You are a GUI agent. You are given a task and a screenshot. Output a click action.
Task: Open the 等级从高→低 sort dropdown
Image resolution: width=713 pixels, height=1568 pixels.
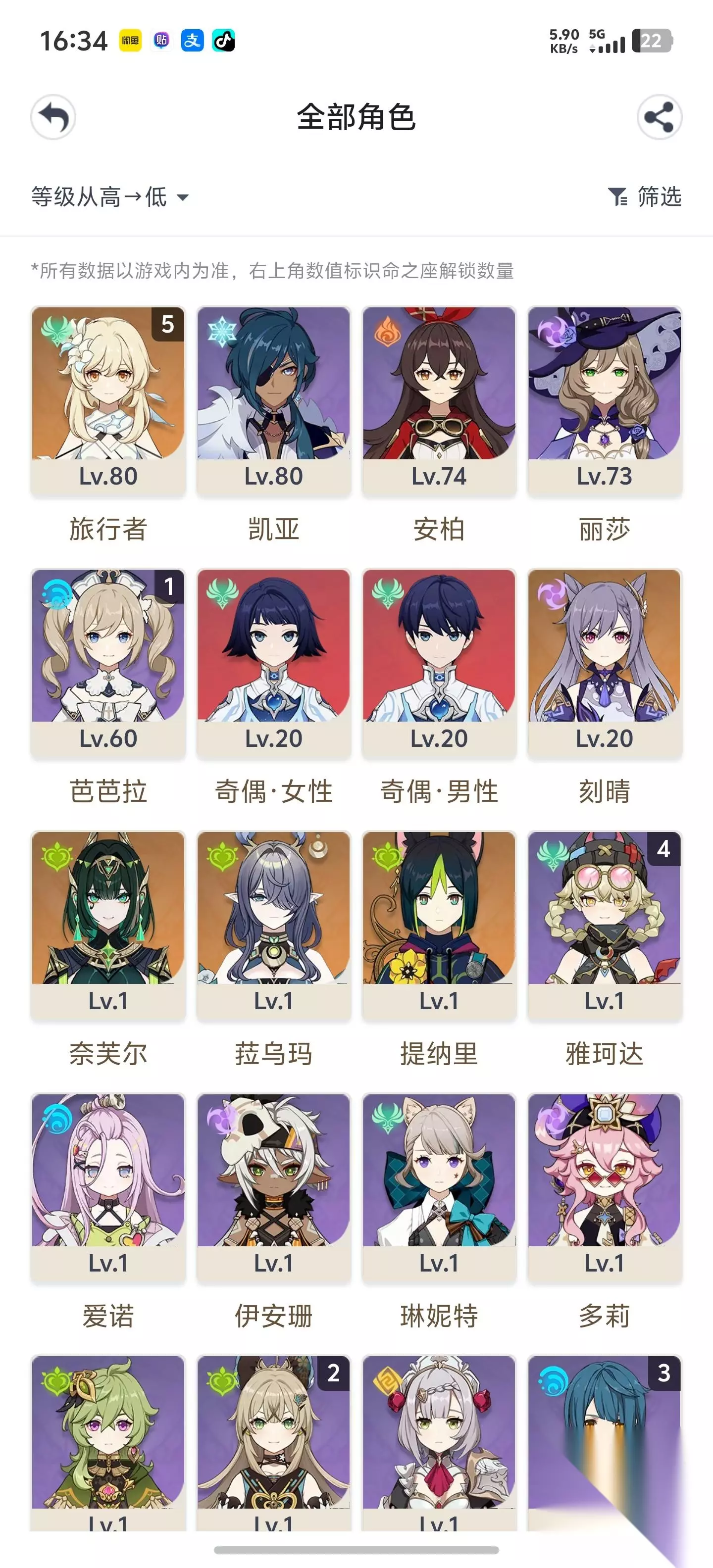[x=110, y=196]
